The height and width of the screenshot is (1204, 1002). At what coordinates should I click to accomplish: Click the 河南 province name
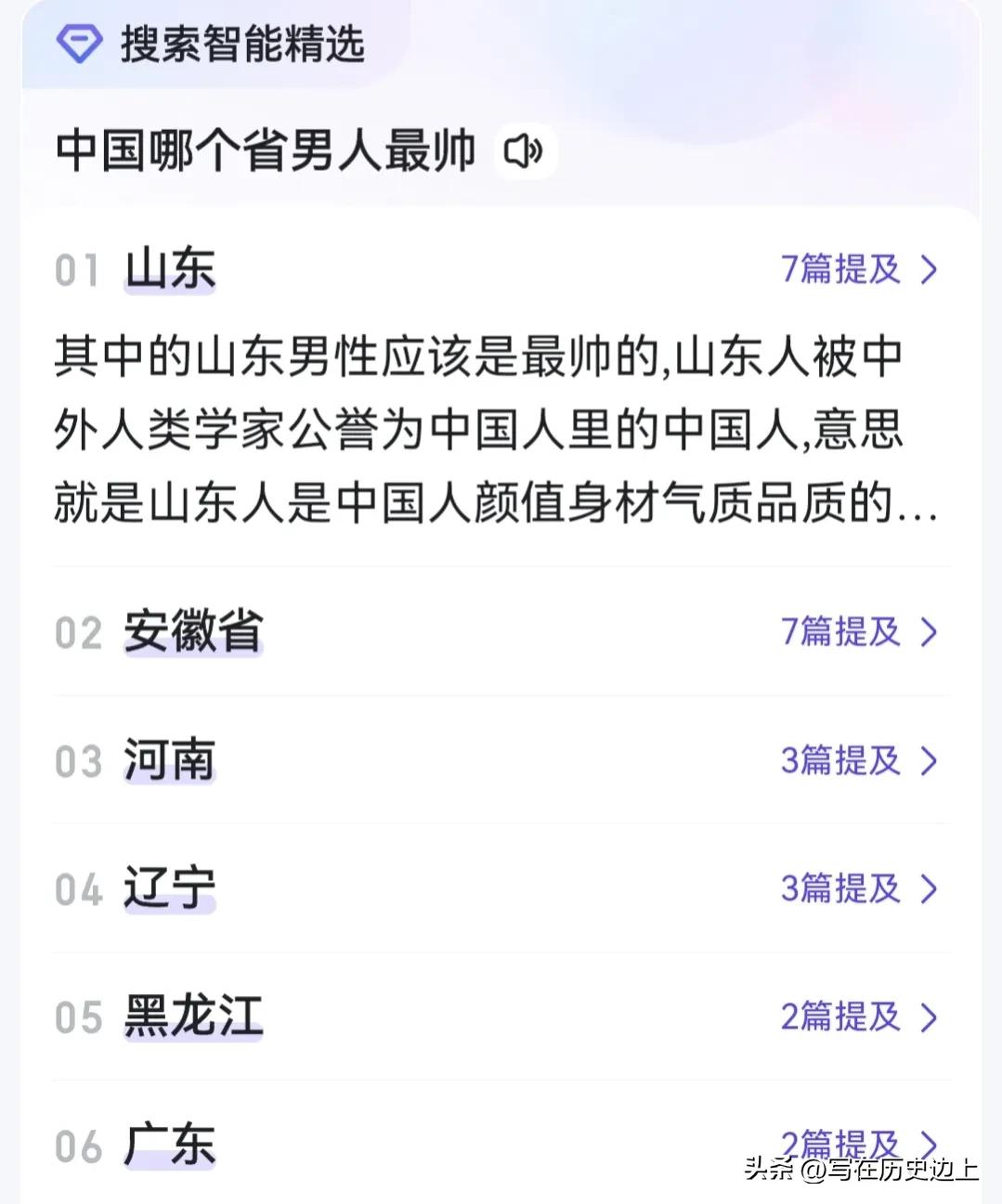170,761
